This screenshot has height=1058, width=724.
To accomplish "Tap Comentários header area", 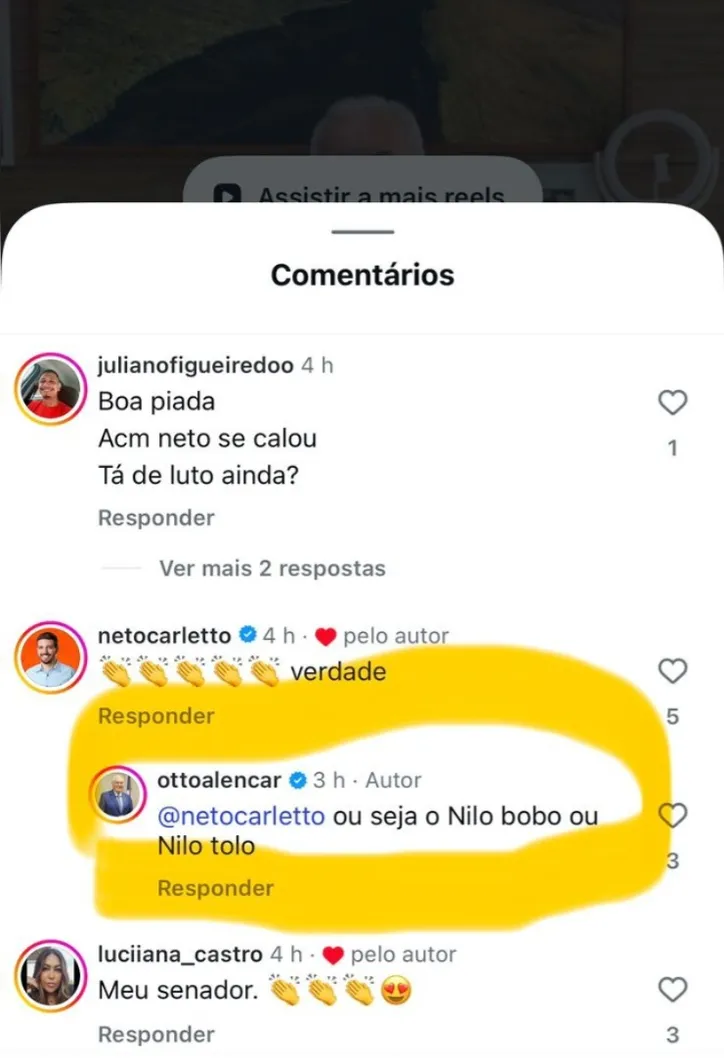I will pos(362,275).
